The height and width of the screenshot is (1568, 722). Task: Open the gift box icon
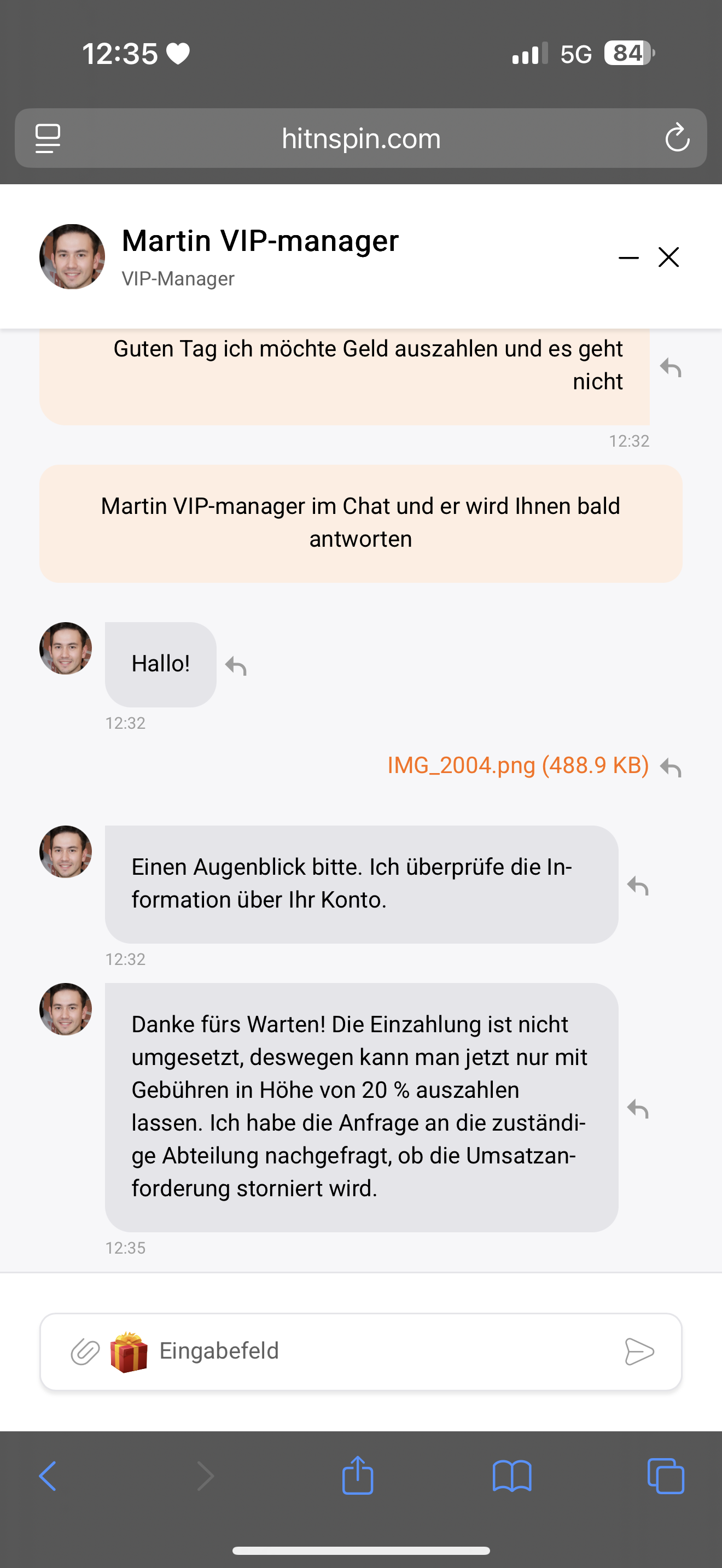(x=129, y=1352)
